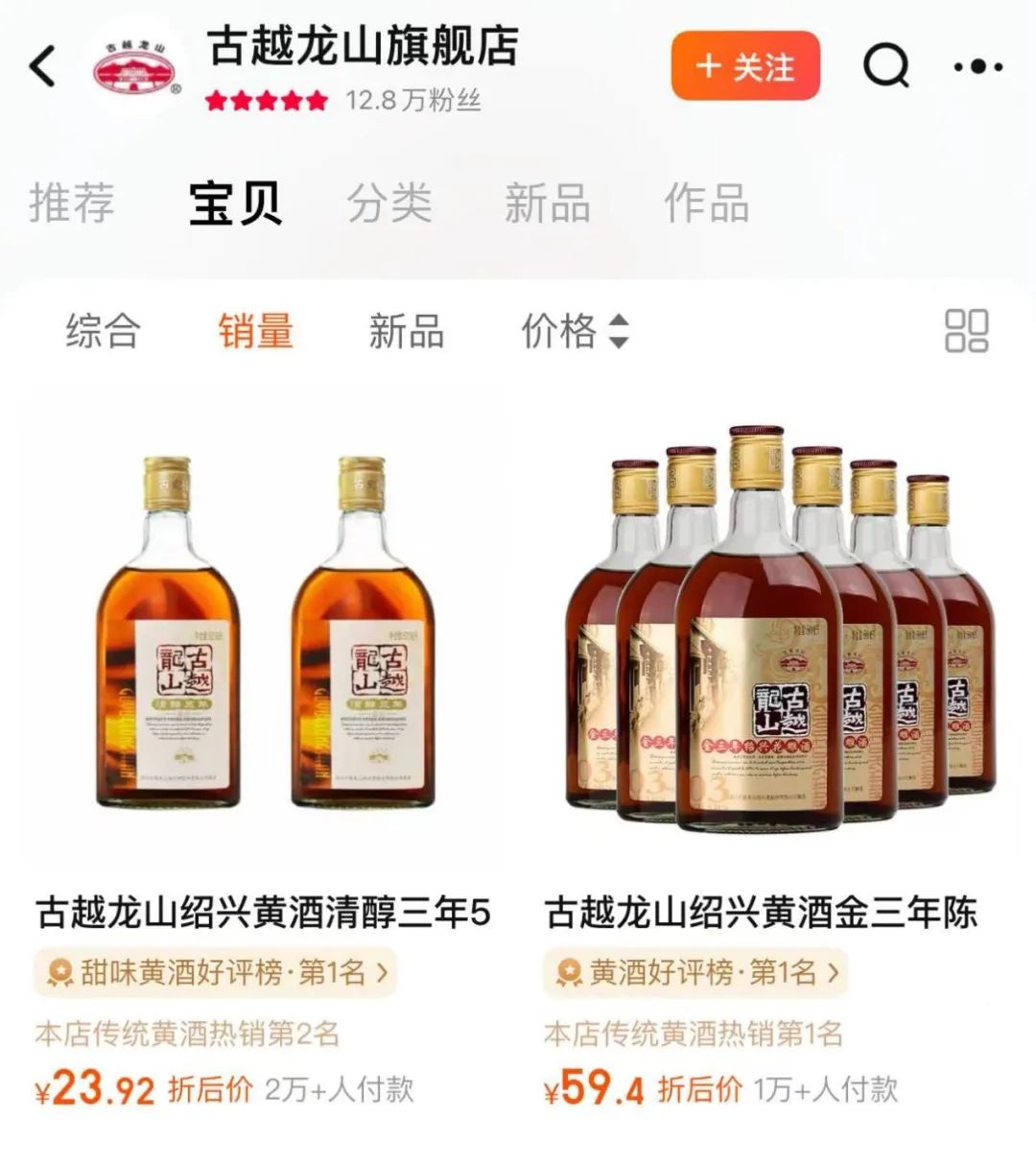Screen dimensions: 1036x1165
Task: Open the 清醇三年 yellow wine product
Action: point(264,633)
